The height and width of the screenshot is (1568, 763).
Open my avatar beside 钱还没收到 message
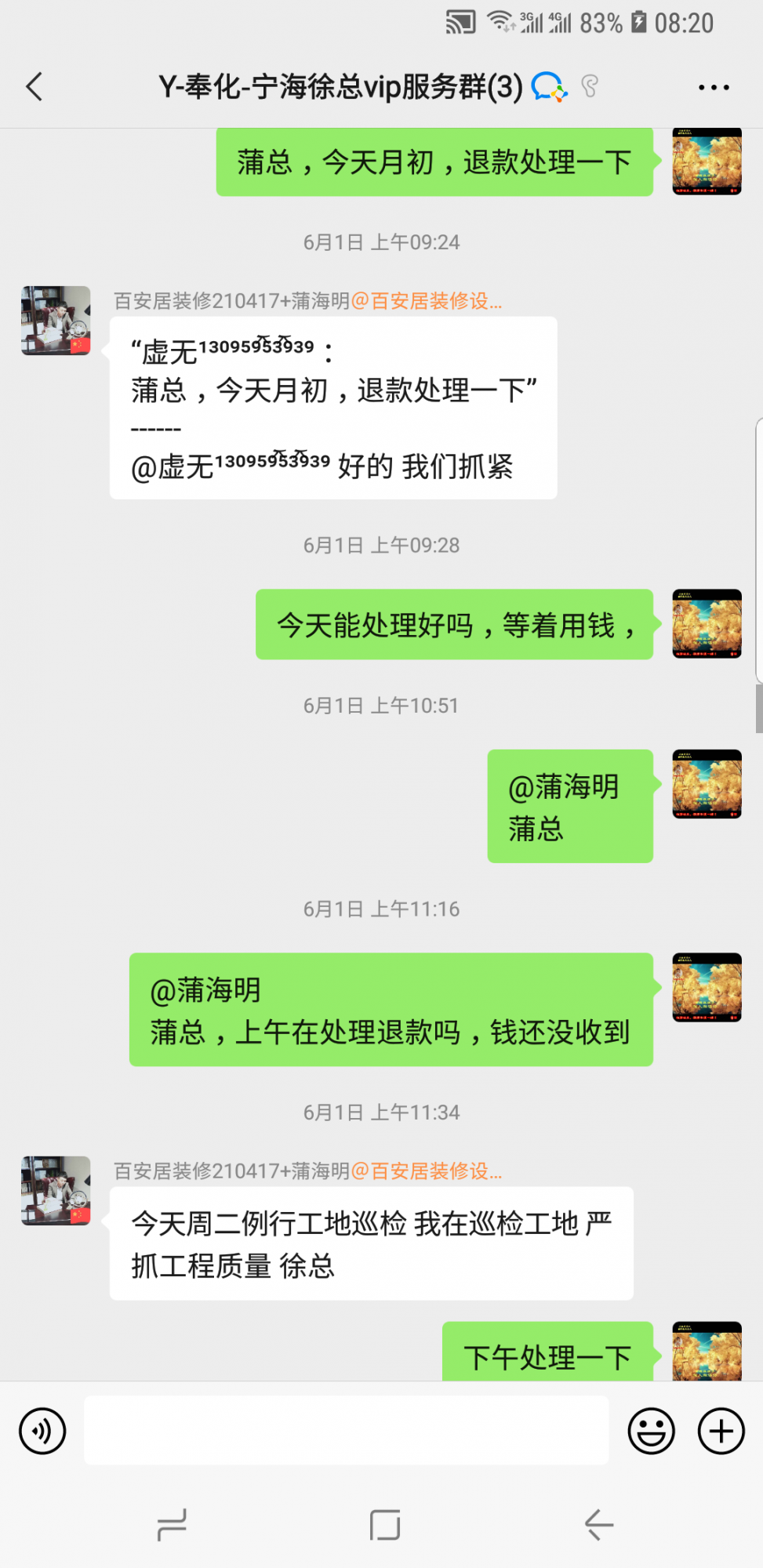click(x=707, y=987)
